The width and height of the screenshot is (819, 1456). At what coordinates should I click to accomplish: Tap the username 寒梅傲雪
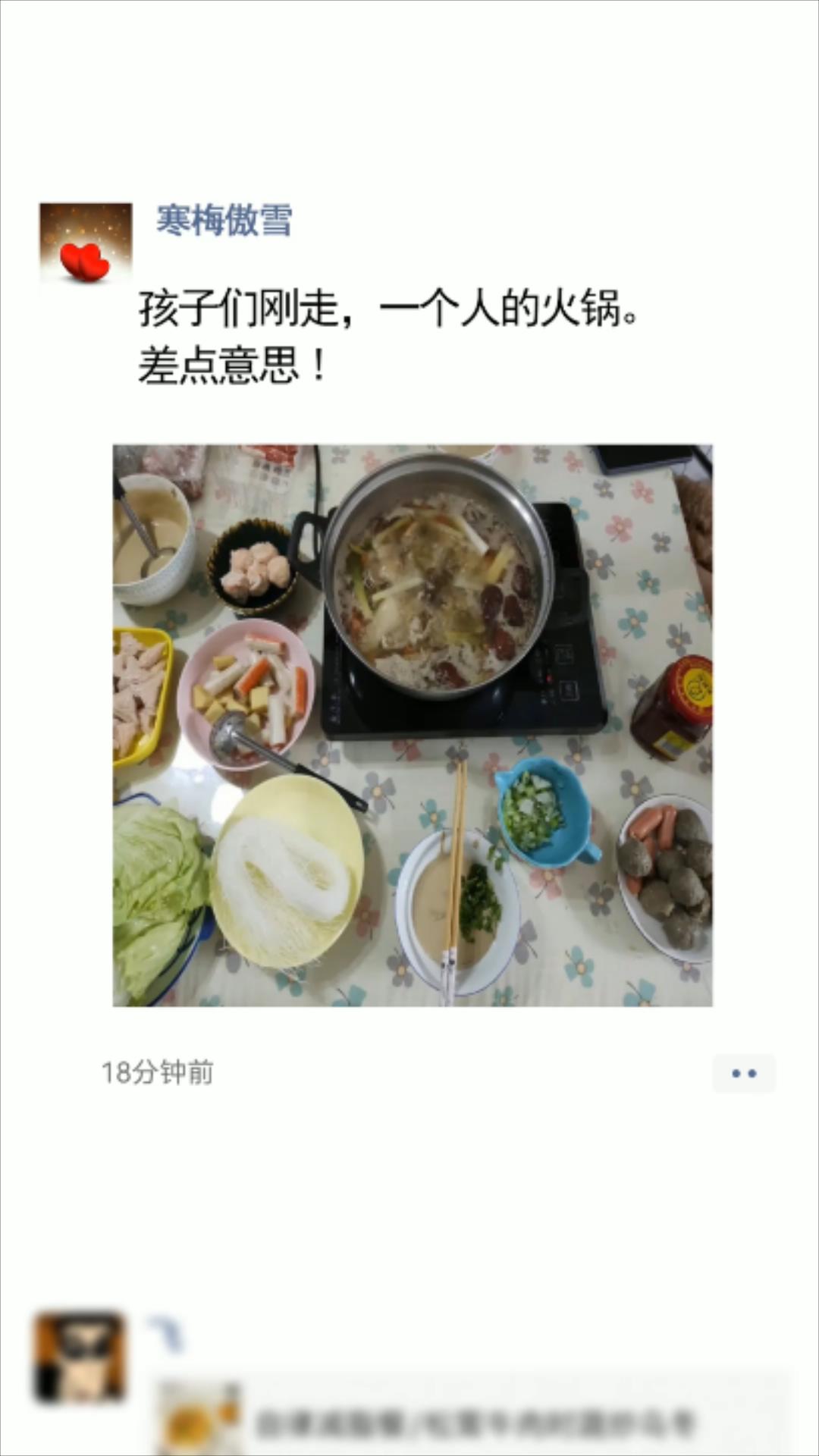[224, 221]
